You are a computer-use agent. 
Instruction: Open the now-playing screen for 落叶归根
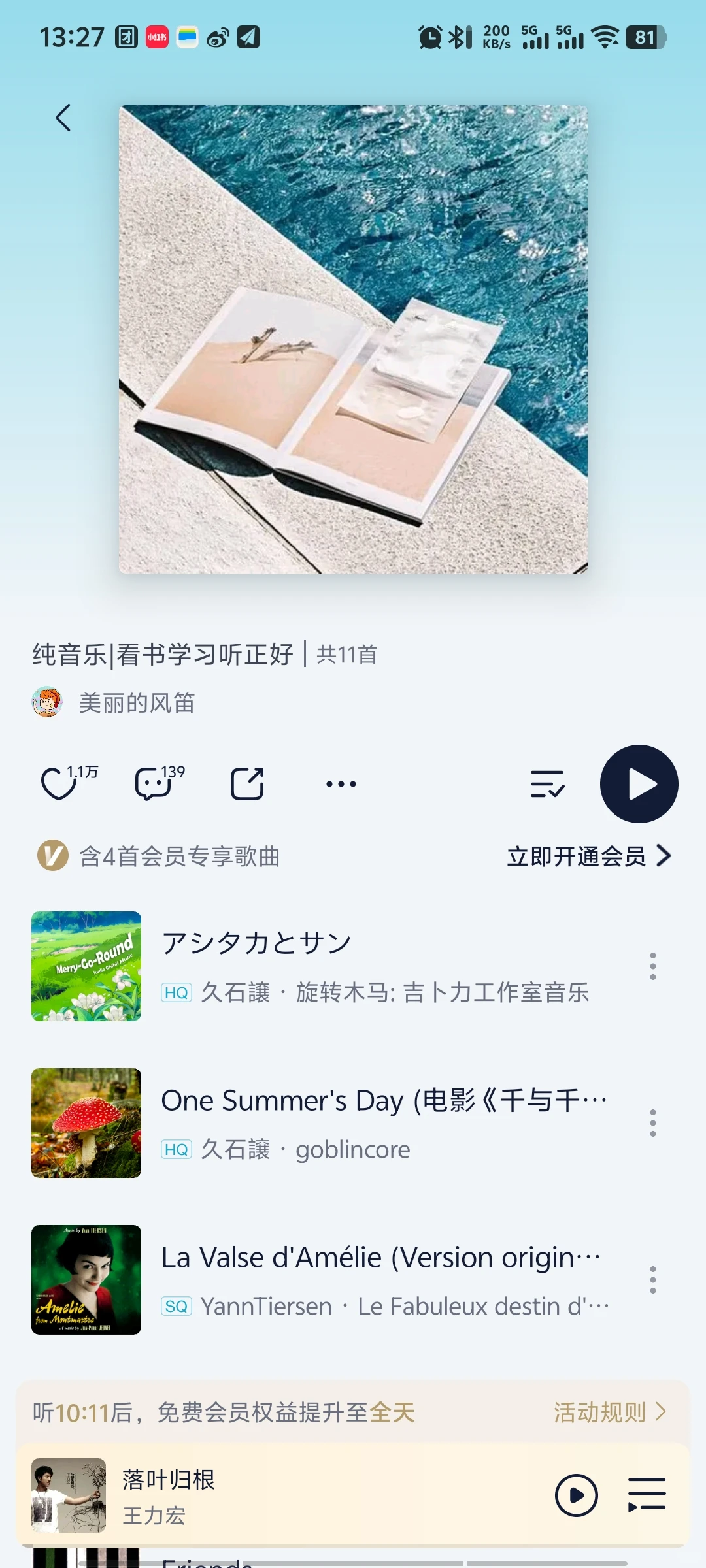[261, 1495]
